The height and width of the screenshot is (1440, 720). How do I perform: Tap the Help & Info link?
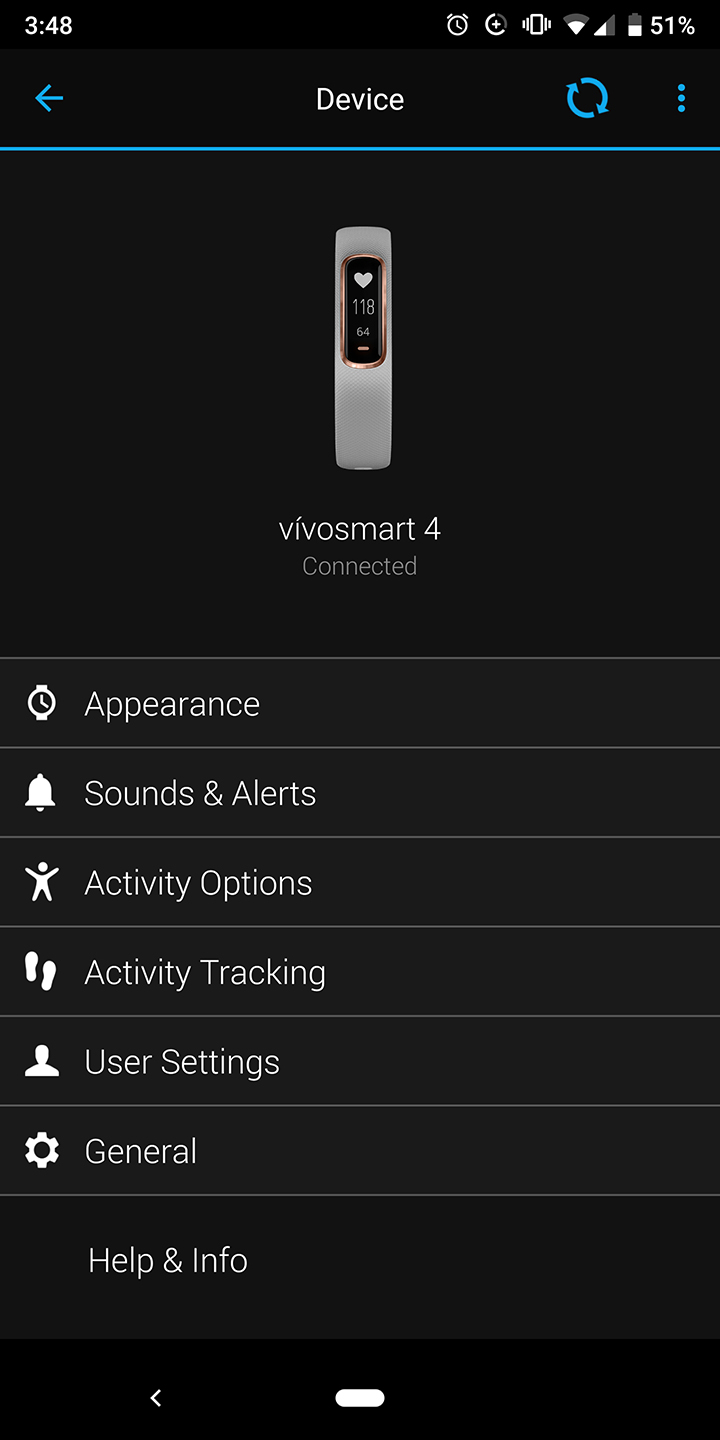coord(167,1260)
